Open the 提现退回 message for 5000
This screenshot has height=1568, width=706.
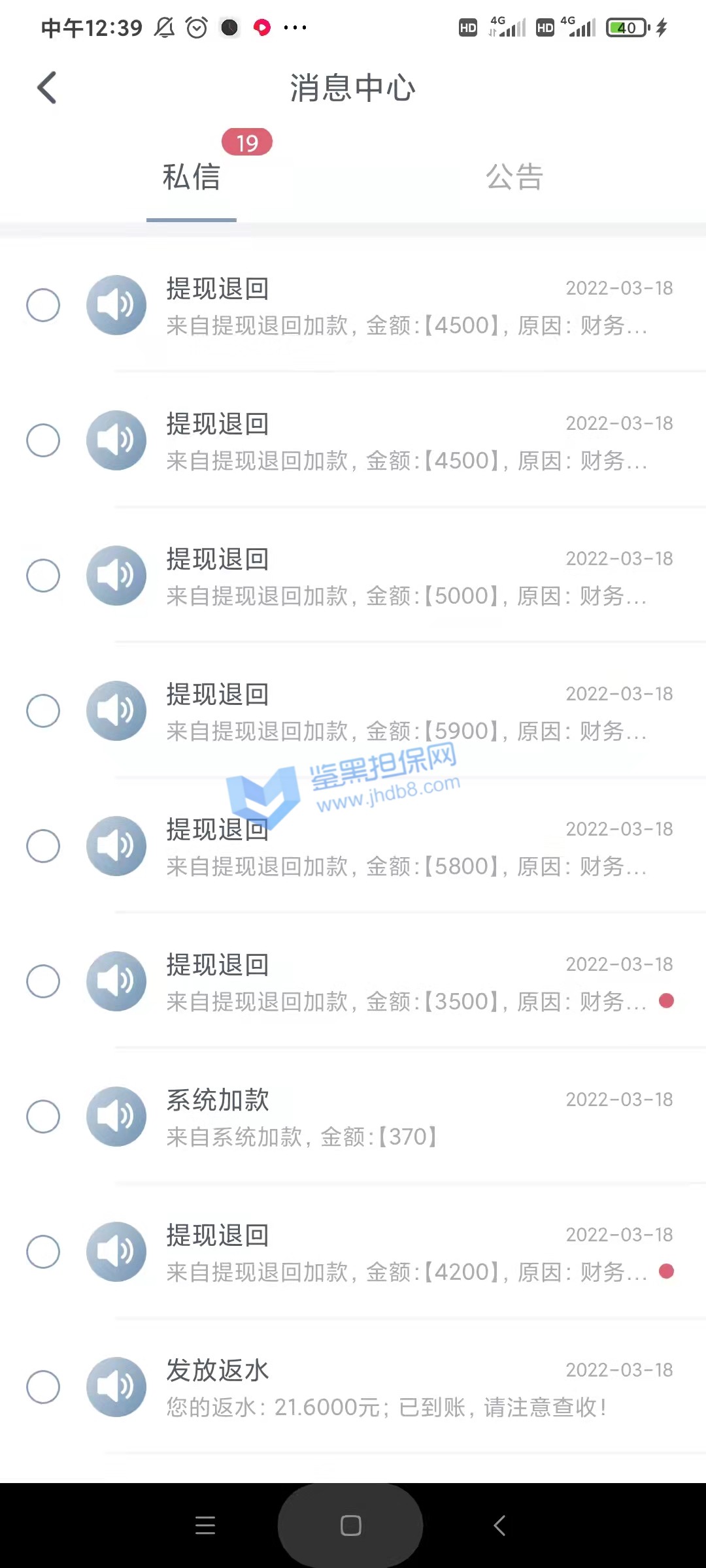tap(405, 577)
